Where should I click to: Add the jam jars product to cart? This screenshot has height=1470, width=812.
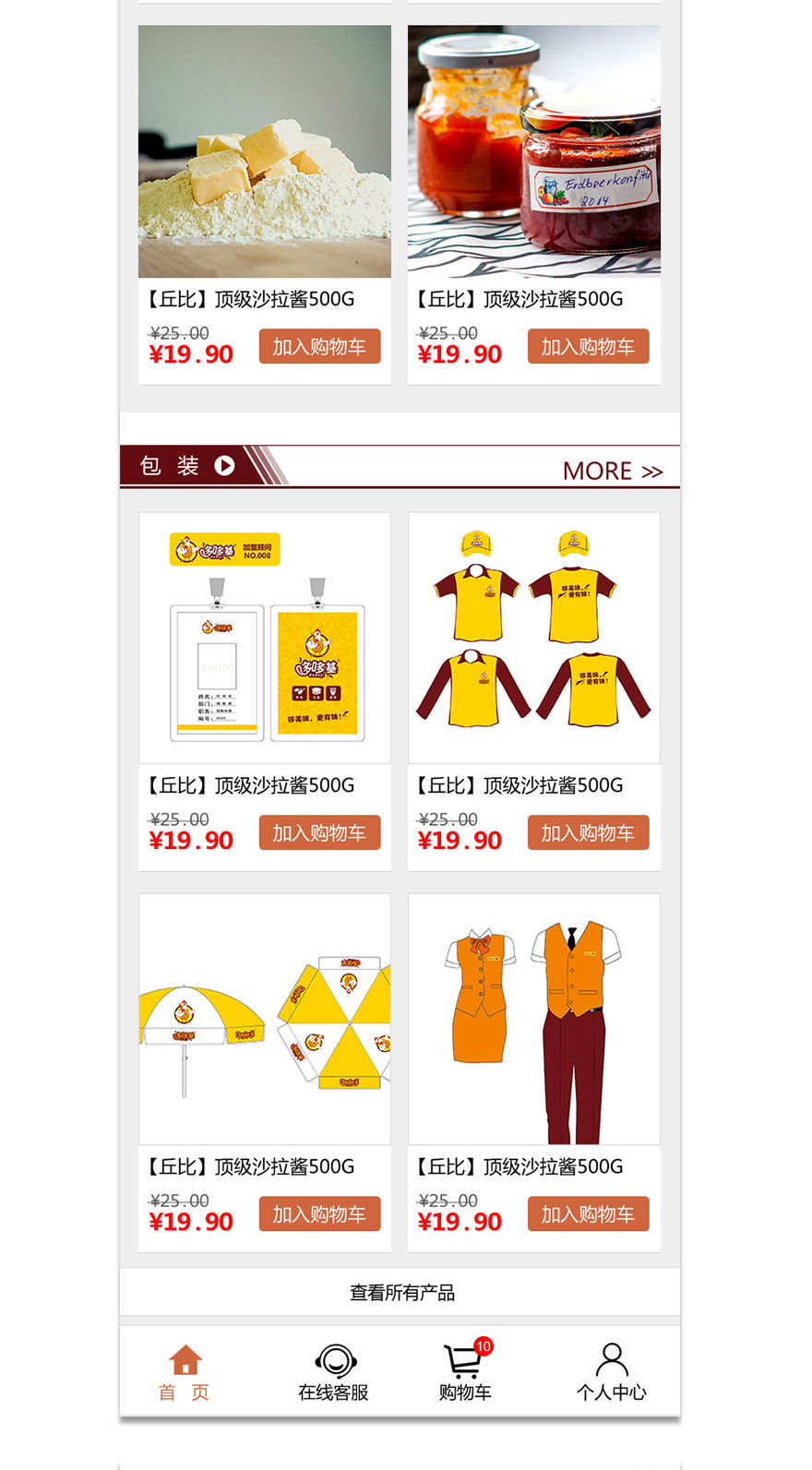588,347
